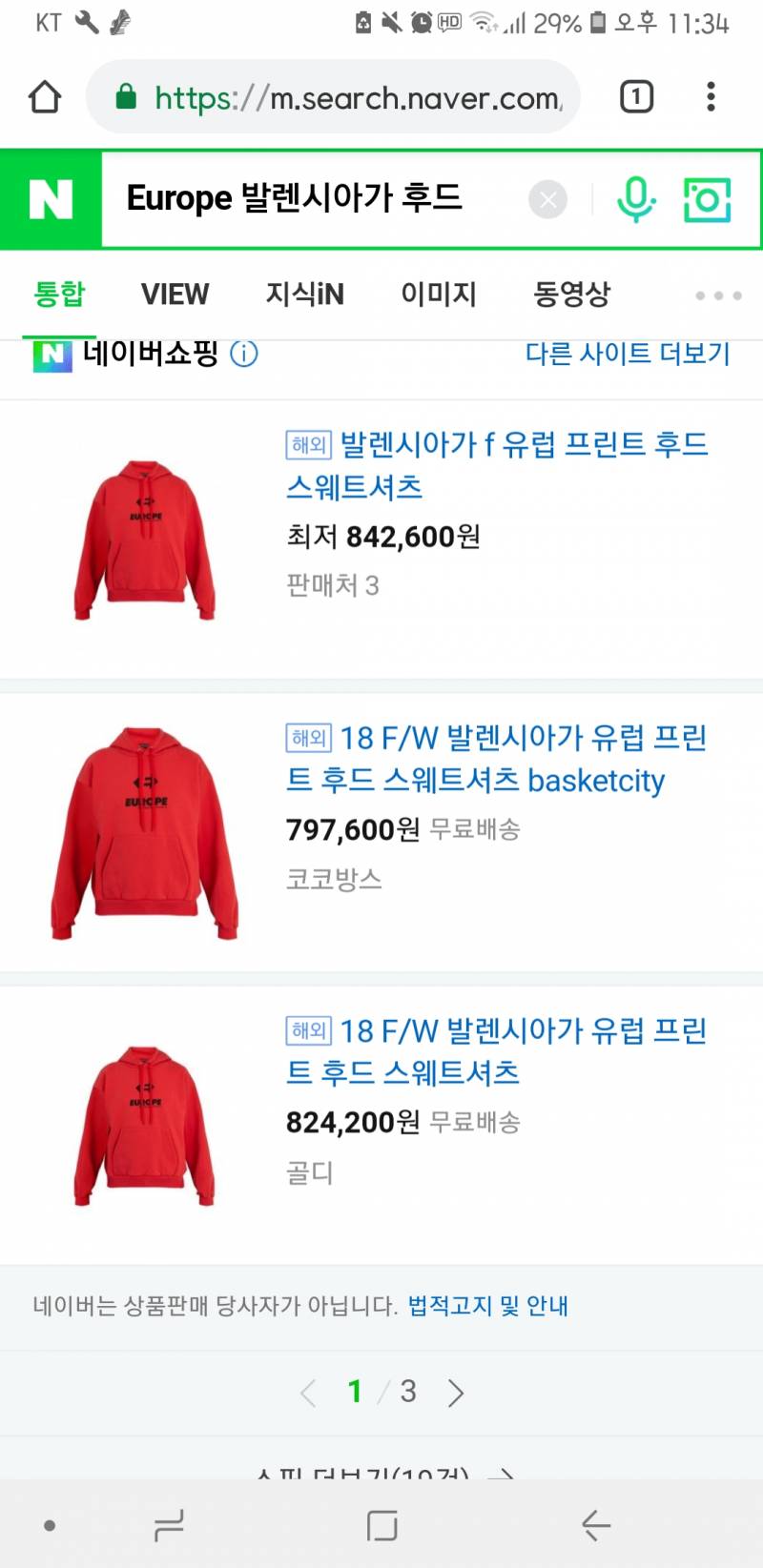
Task: Open the browser overflow menu with three dots
Action: point(710,96)
